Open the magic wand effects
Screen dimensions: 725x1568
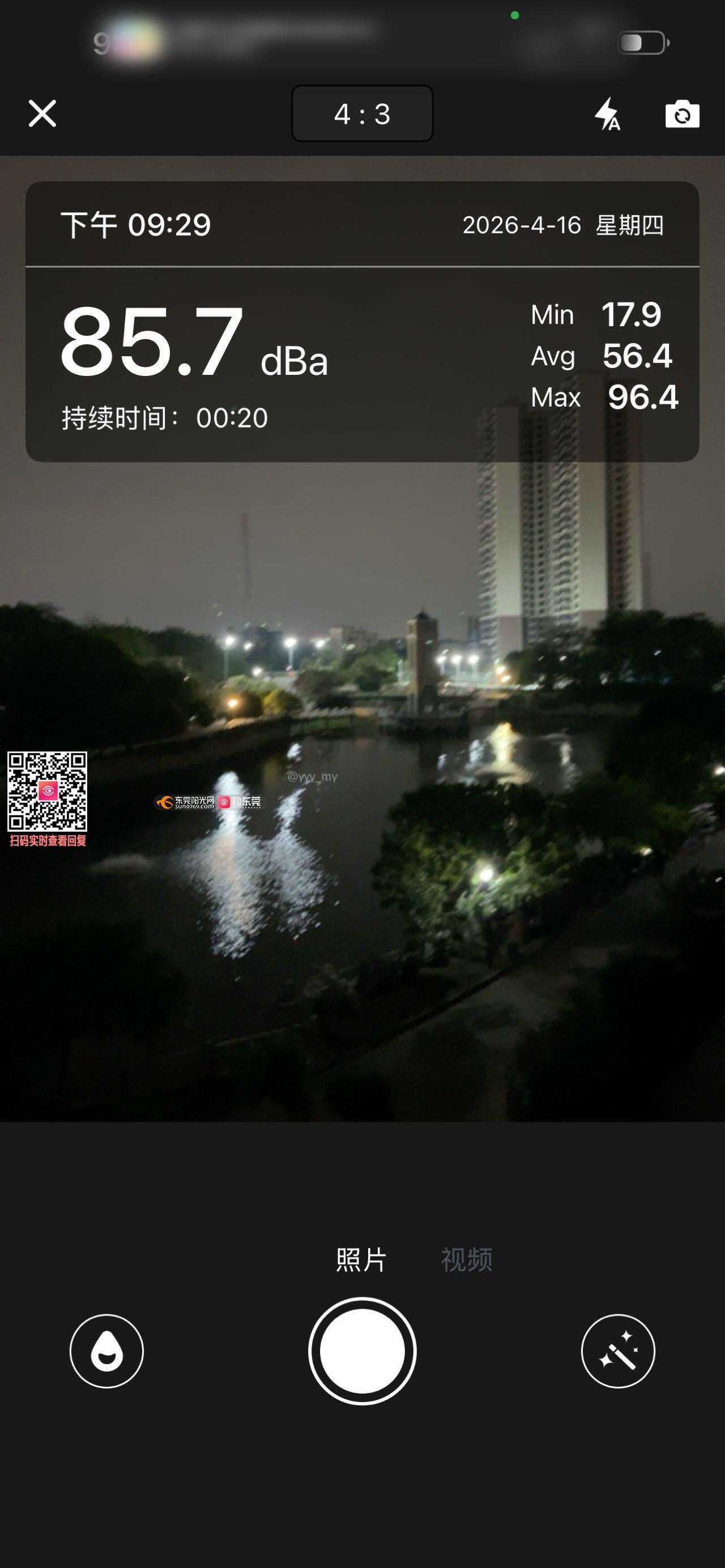[x=618, y=1351]
